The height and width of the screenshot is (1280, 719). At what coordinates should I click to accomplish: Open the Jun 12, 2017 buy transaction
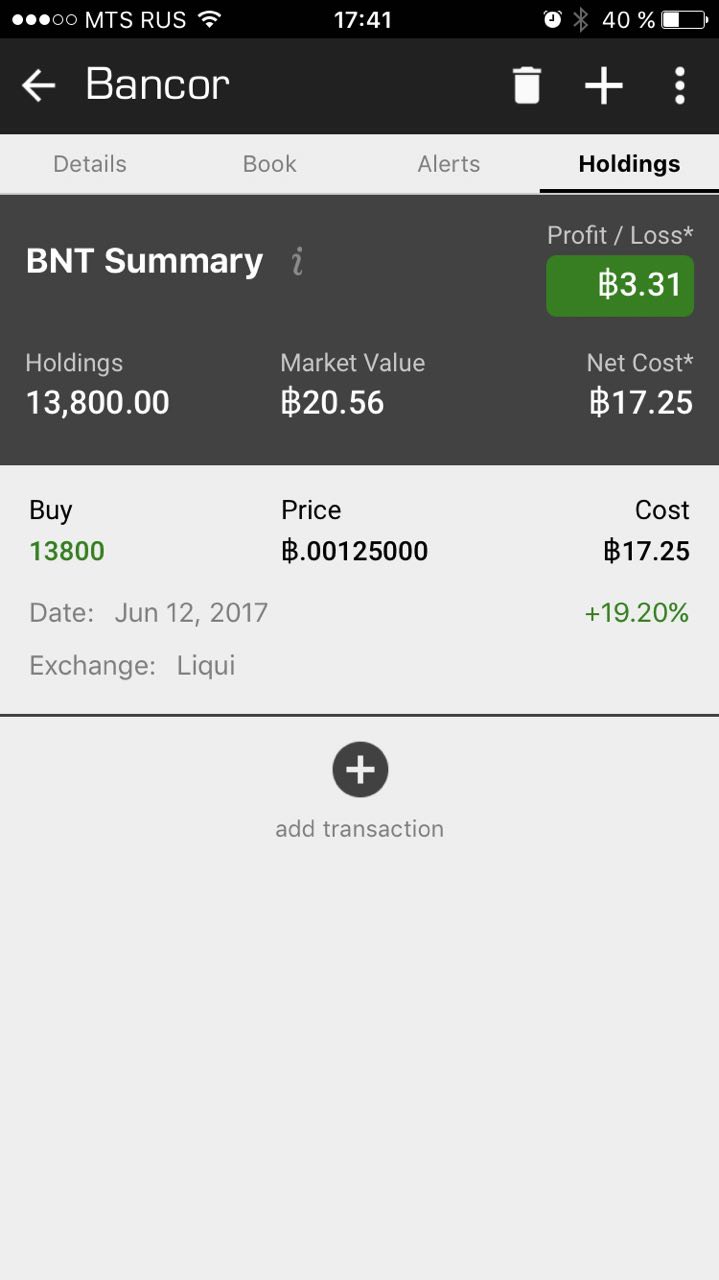tap(359, 590)
